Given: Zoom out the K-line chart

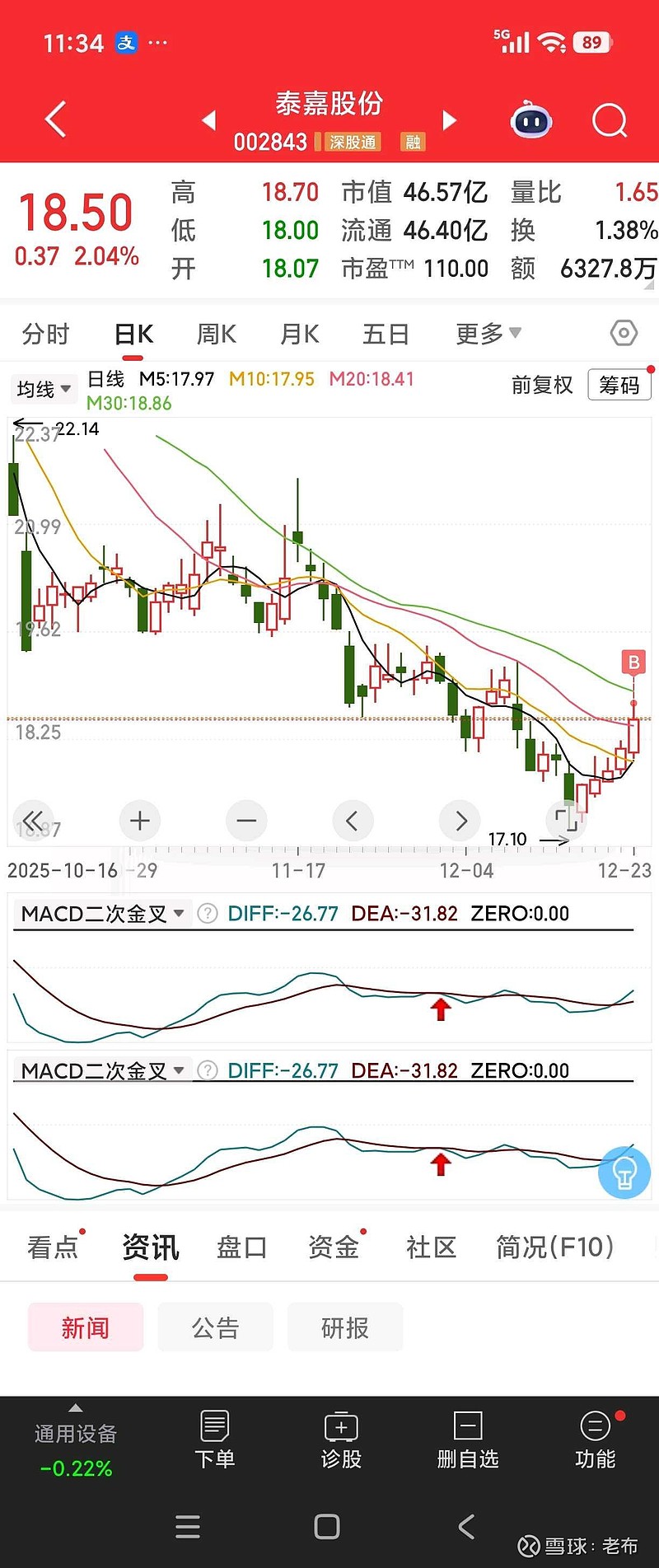Looking at the screenshot, I should (246, 821).
